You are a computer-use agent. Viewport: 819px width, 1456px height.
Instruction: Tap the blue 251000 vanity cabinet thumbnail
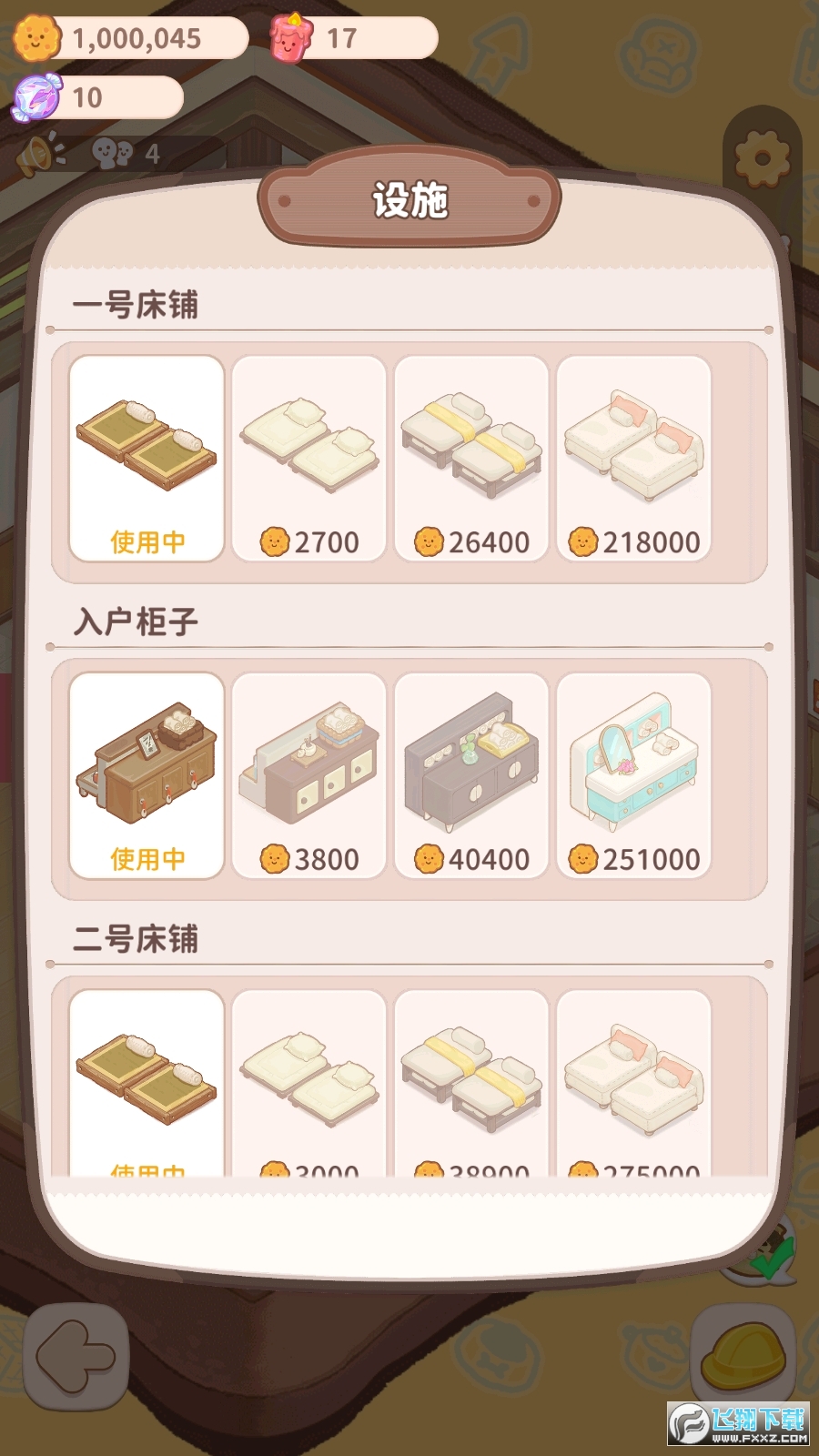pos(636,758)
